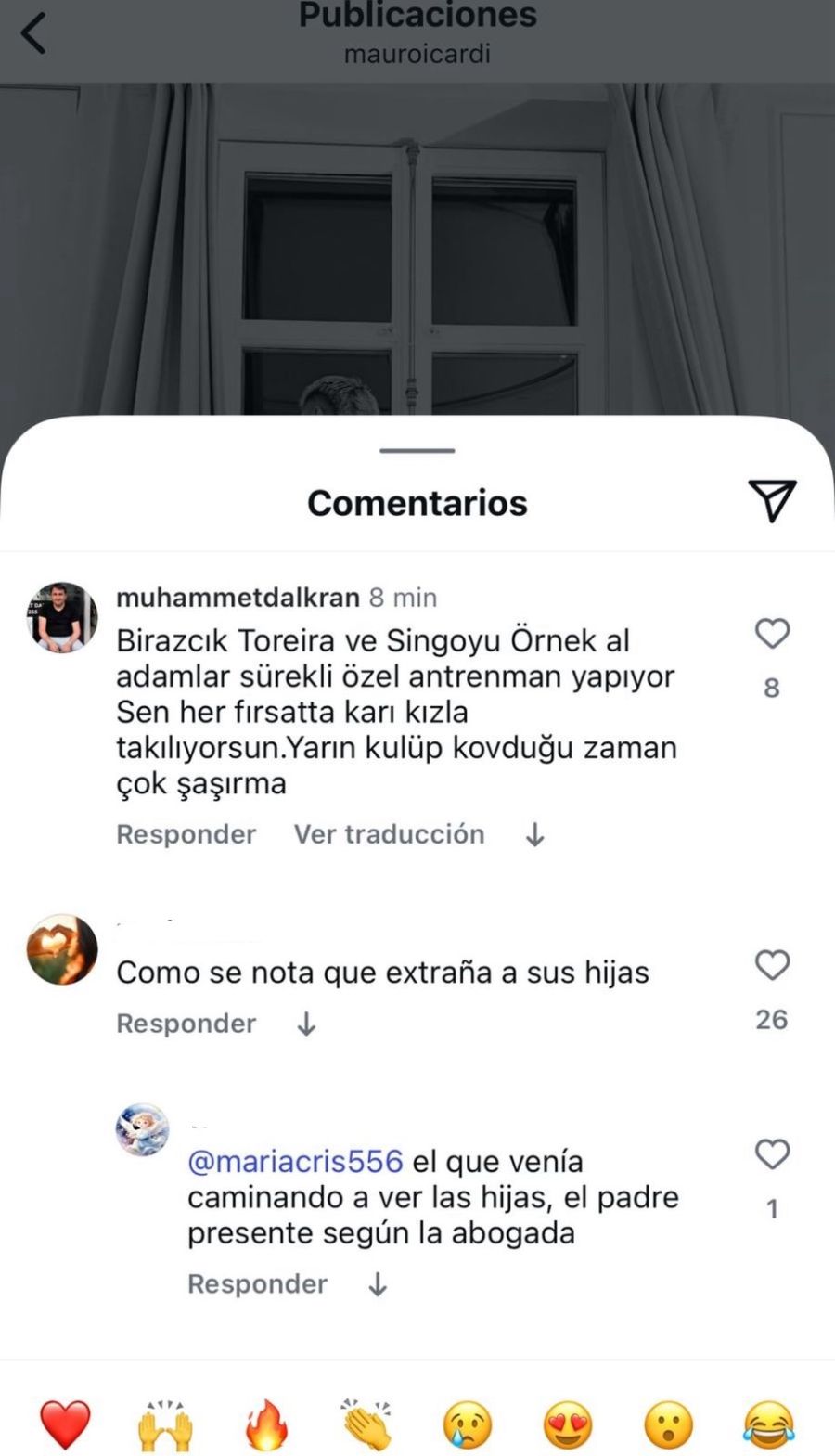The height and width of the screenshot is (1456, 835).
Task: Insert the fire emoji
Action: [x=266, y=1424]
